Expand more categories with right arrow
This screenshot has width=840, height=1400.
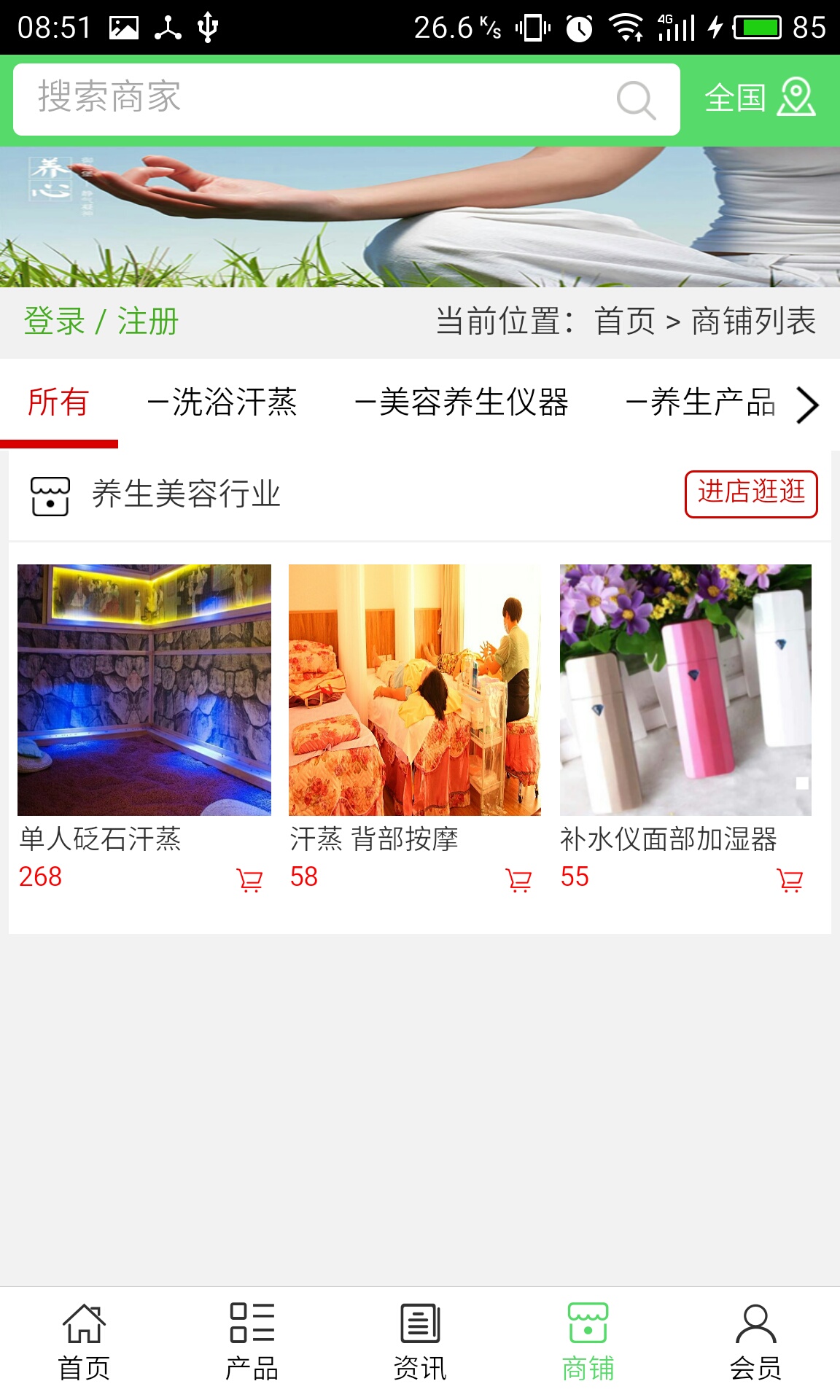pos(808,405)
